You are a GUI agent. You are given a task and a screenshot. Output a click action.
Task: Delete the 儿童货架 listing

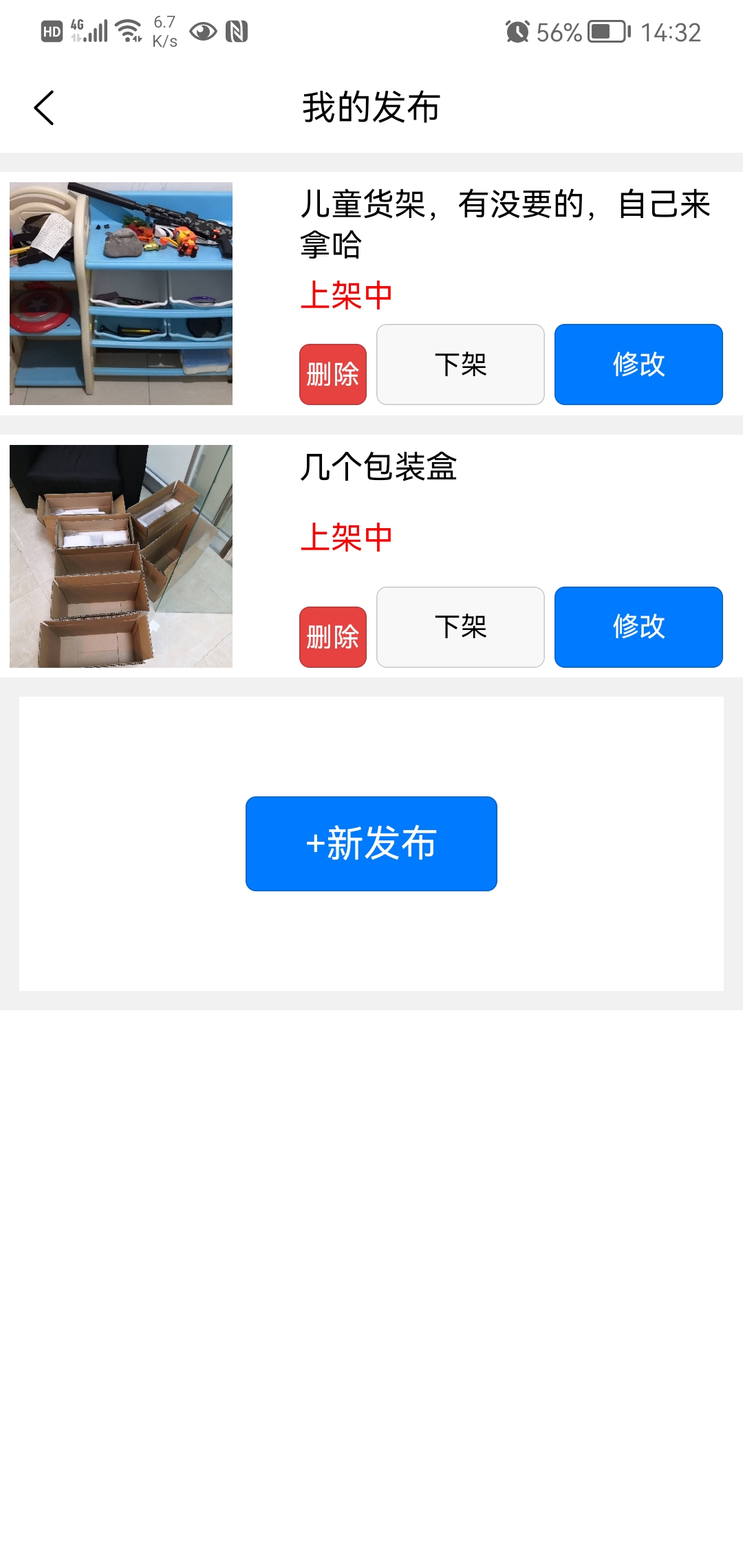pos(332,374)
